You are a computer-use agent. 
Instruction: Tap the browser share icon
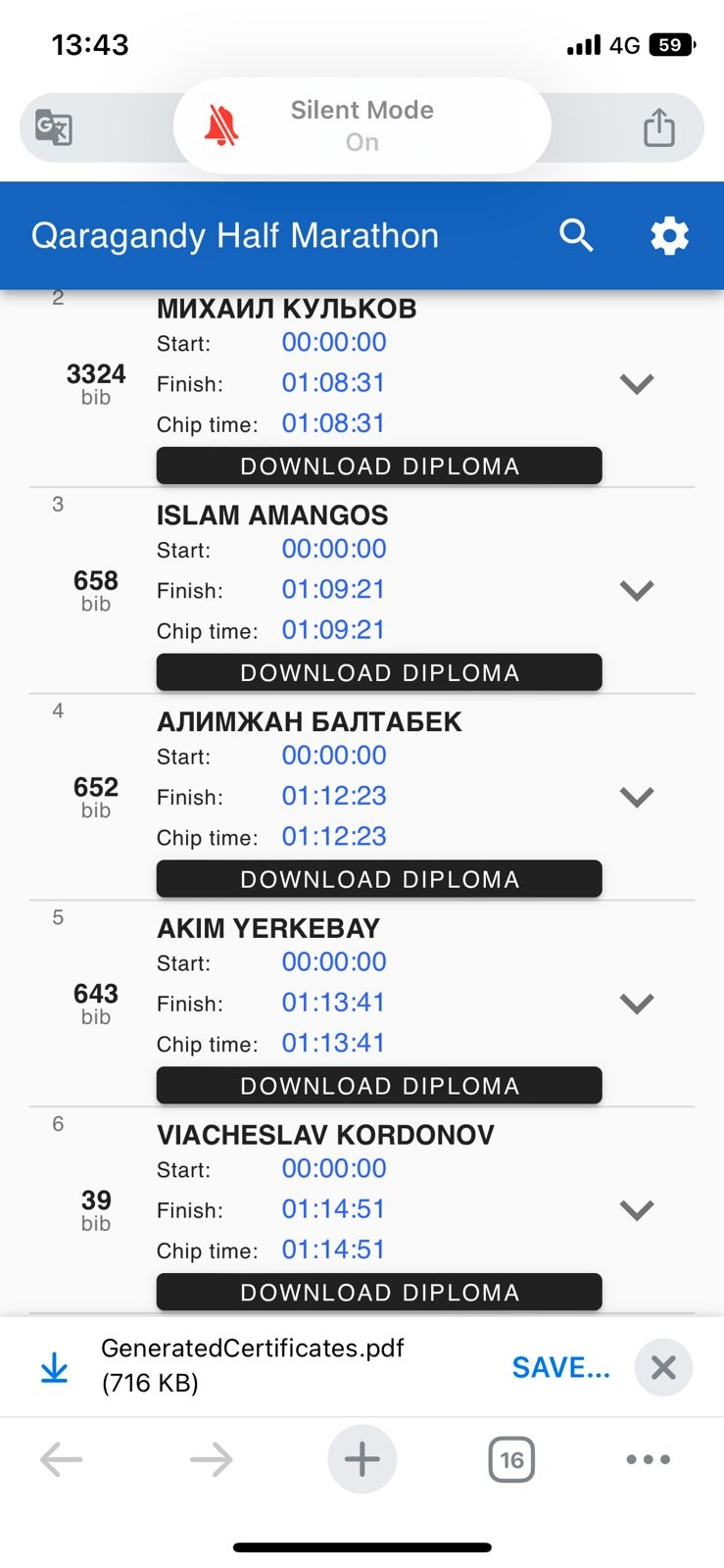tap(658, 127)
